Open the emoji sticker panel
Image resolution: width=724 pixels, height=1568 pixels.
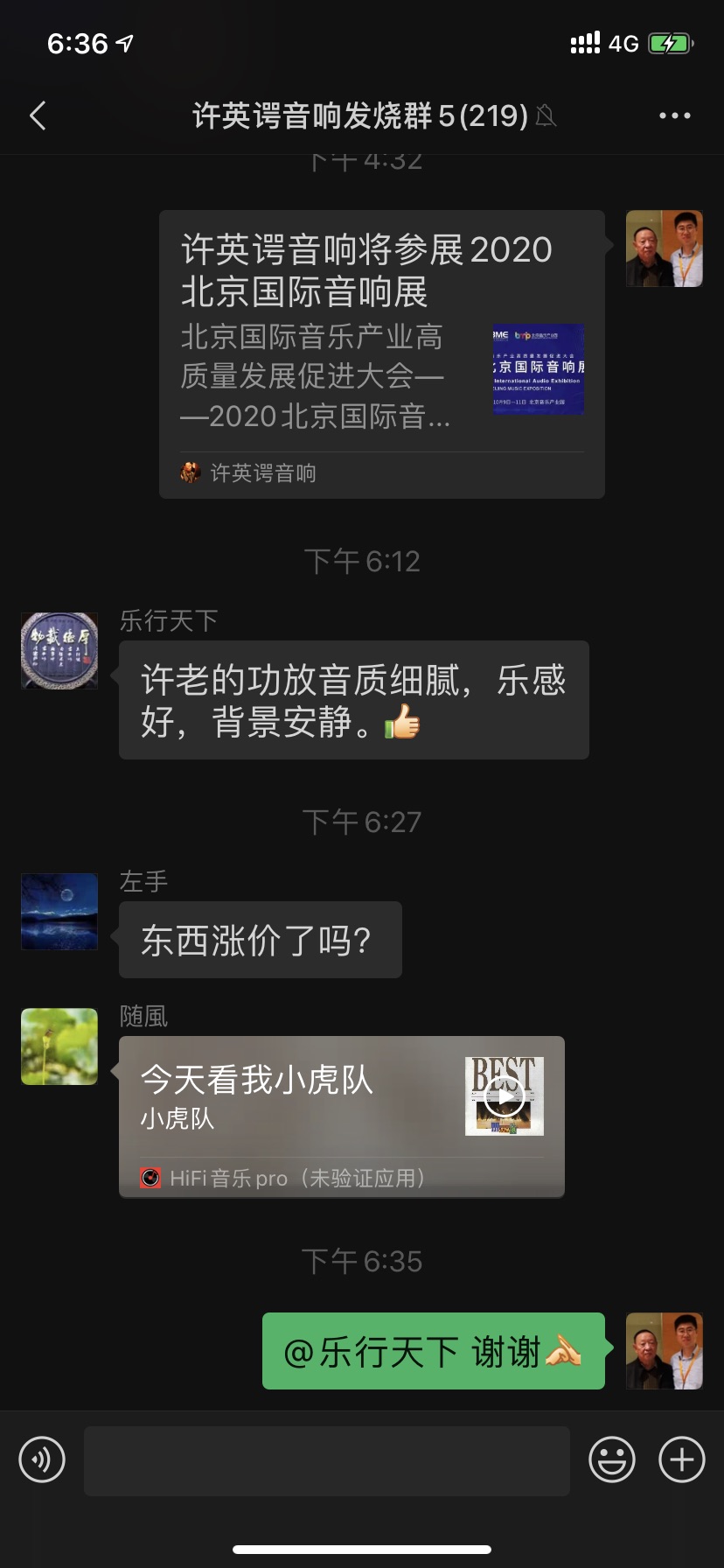click(611, 1459)
